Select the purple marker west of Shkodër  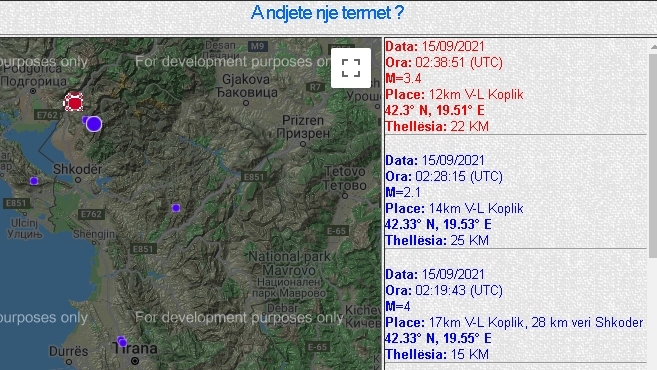[x=34, y=181]
